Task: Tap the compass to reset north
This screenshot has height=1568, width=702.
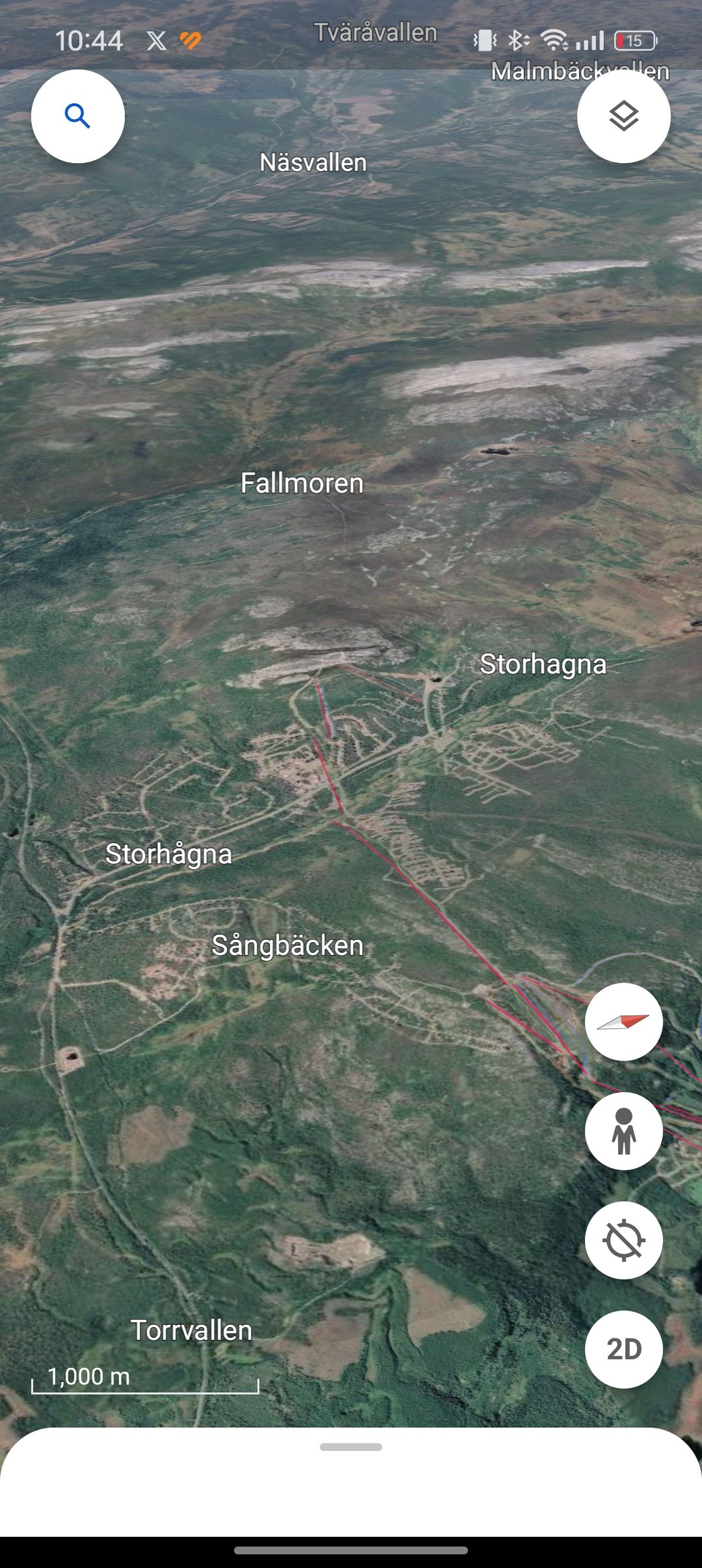Action: (623, 1022)
